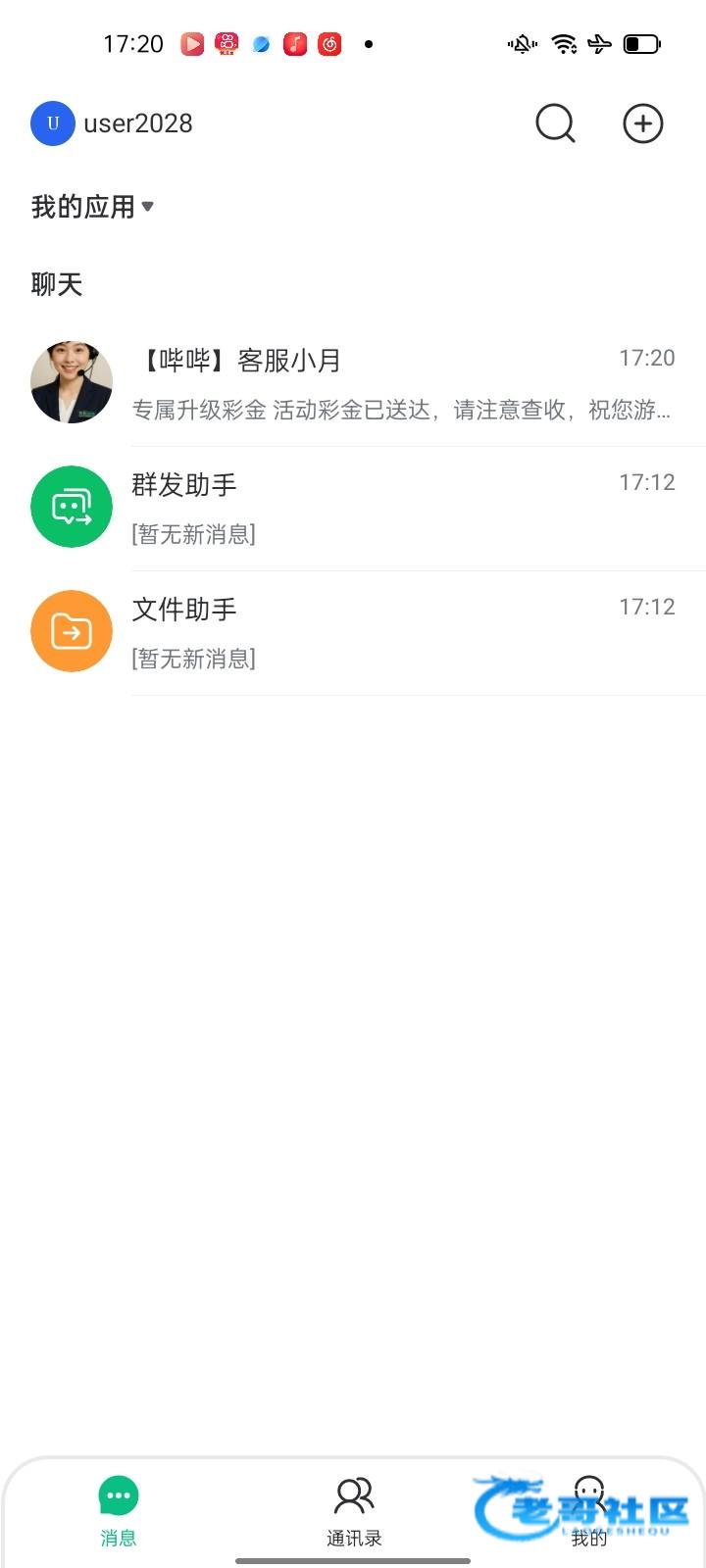Switch to the 我的 tab

pos(588,1510)
